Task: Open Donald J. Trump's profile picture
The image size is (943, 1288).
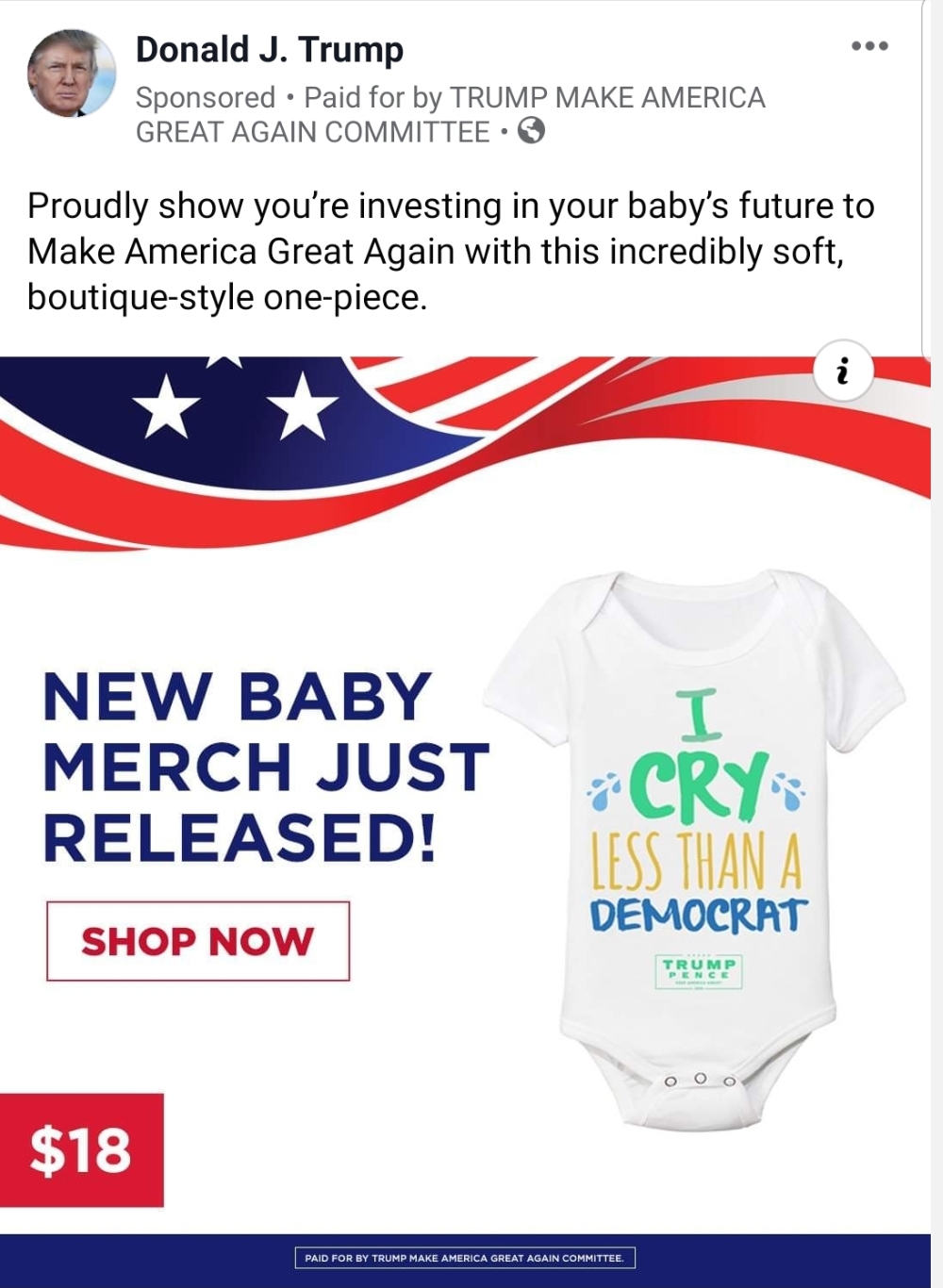Action: 72,74
